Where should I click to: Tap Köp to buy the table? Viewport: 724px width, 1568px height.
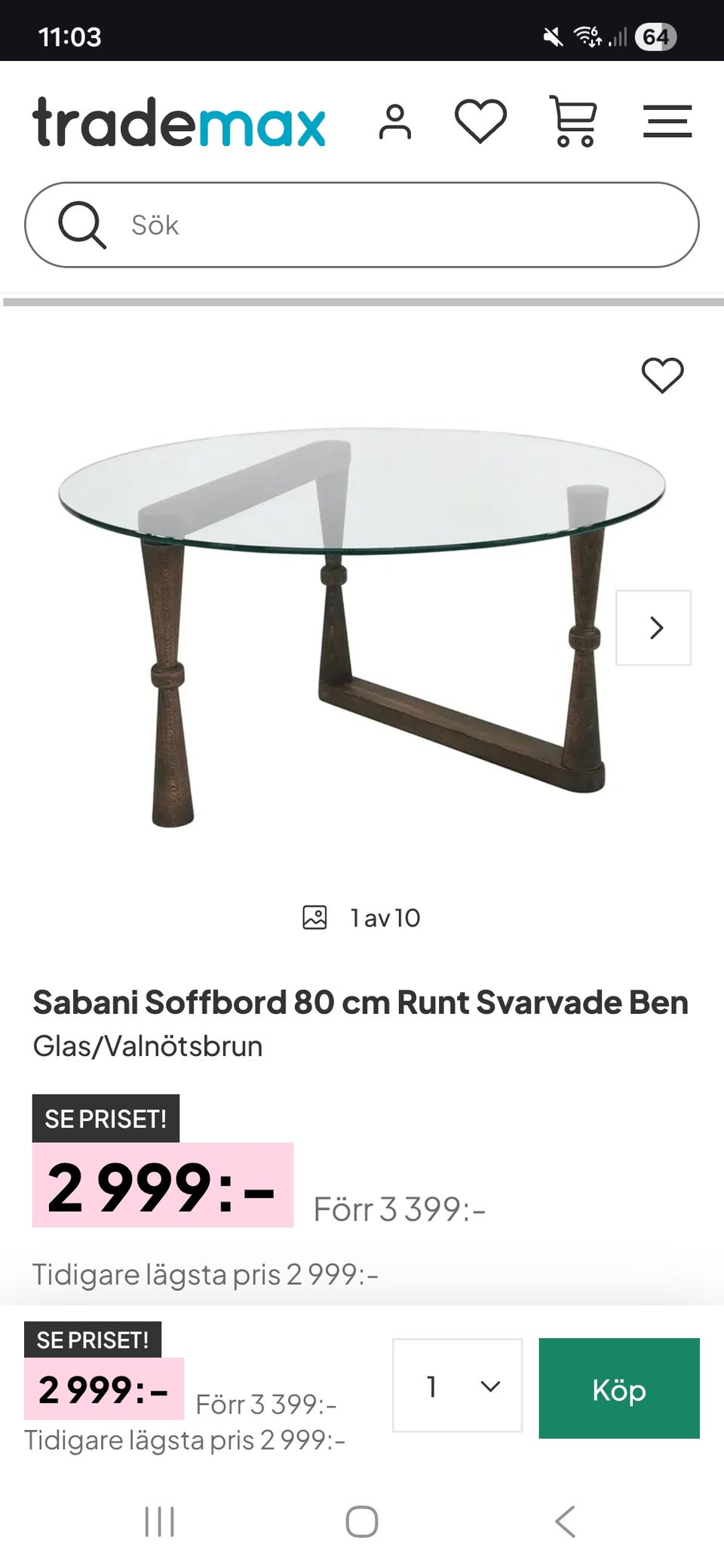tap(618, 1389)
